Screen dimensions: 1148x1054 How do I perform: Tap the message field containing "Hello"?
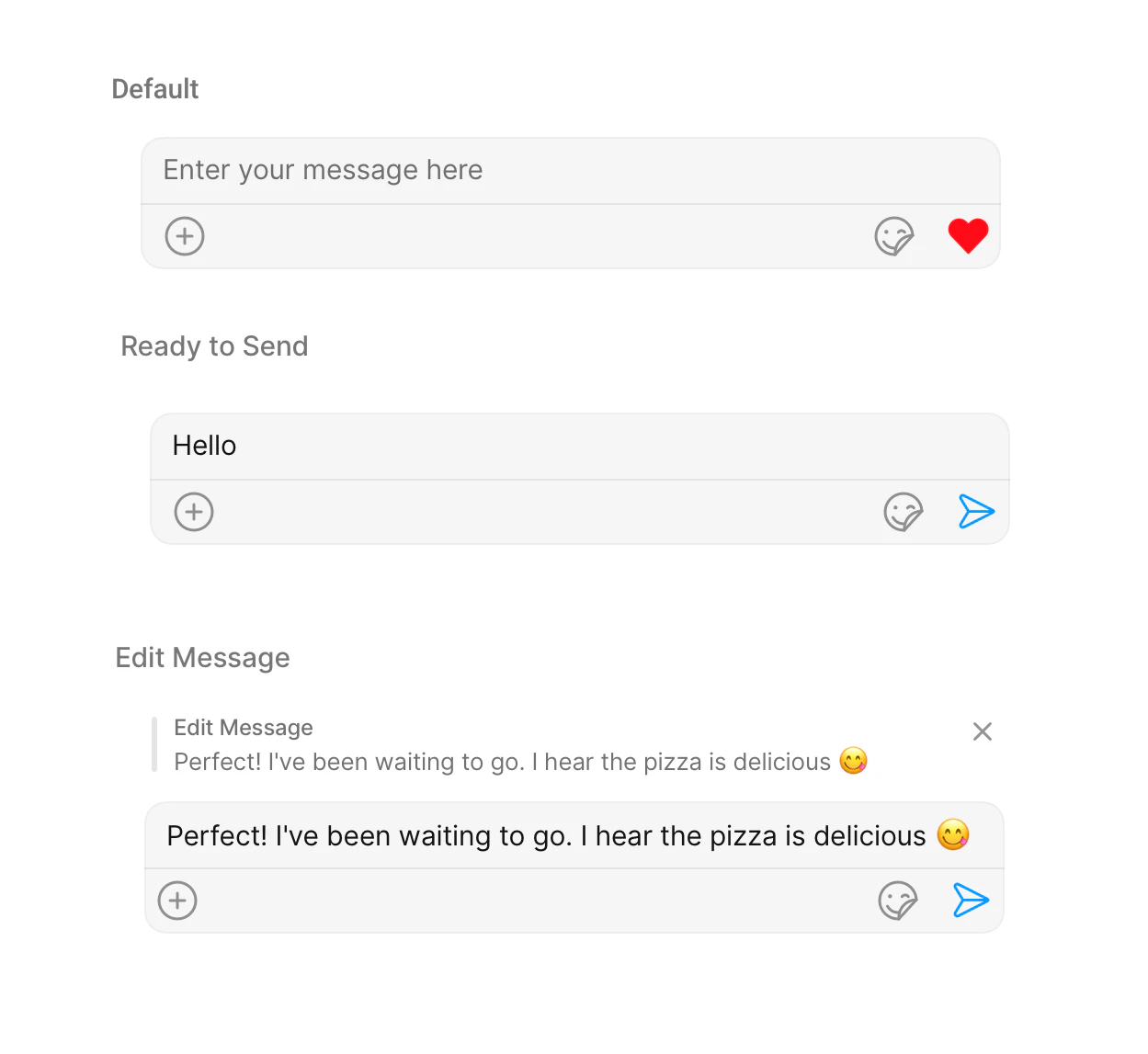coord(579,447)
